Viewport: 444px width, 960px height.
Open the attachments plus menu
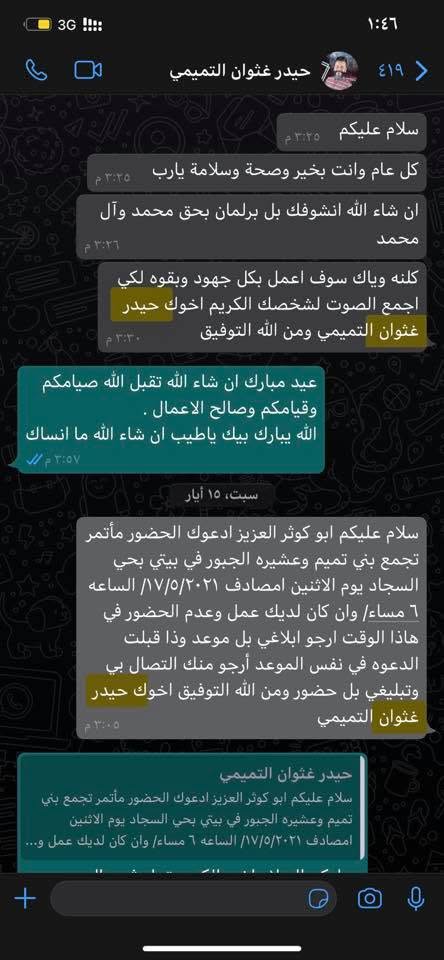click(25, 899)
